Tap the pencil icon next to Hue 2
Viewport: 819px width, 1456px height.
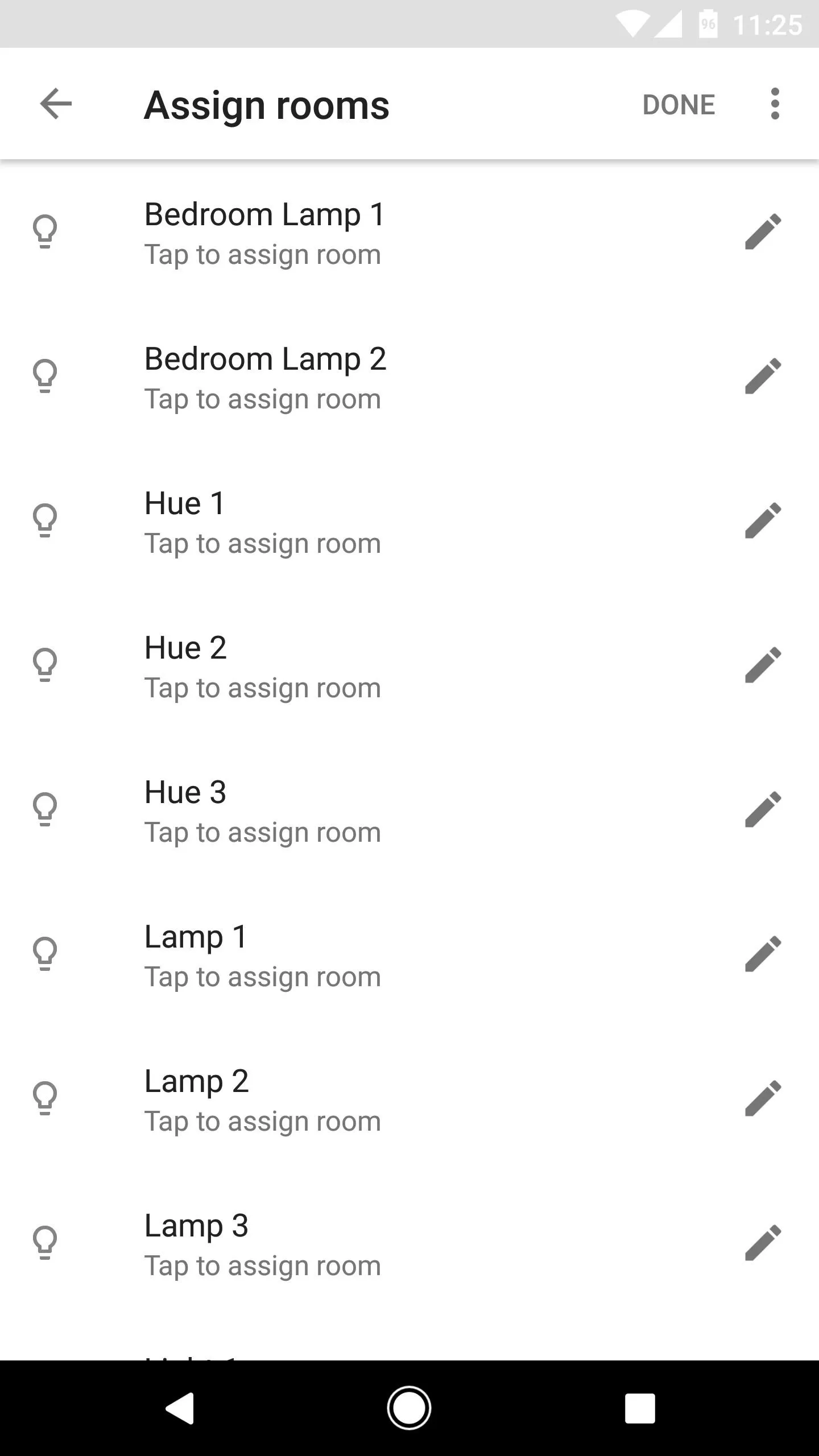pos(763,665)
